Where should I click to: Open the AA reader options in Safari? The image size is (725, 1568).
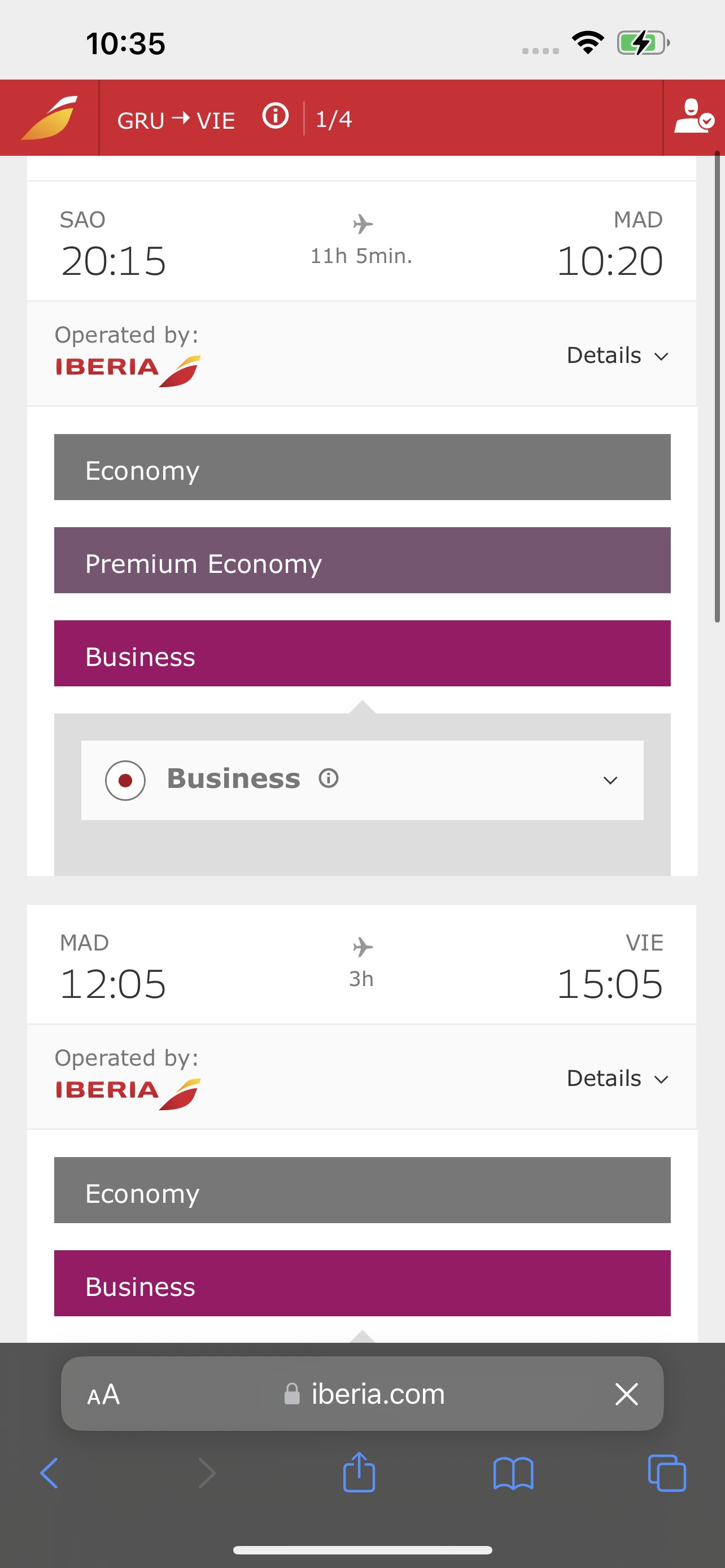pos(103,1395)
